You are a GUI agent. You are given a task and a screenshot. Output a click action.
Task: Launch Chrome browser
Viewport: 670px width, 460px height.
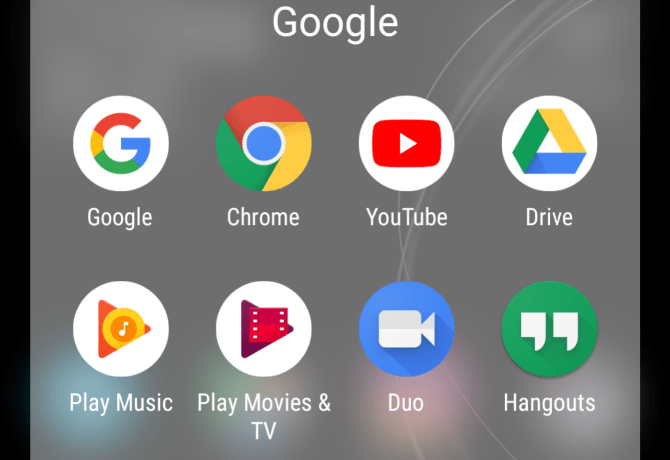264,144
